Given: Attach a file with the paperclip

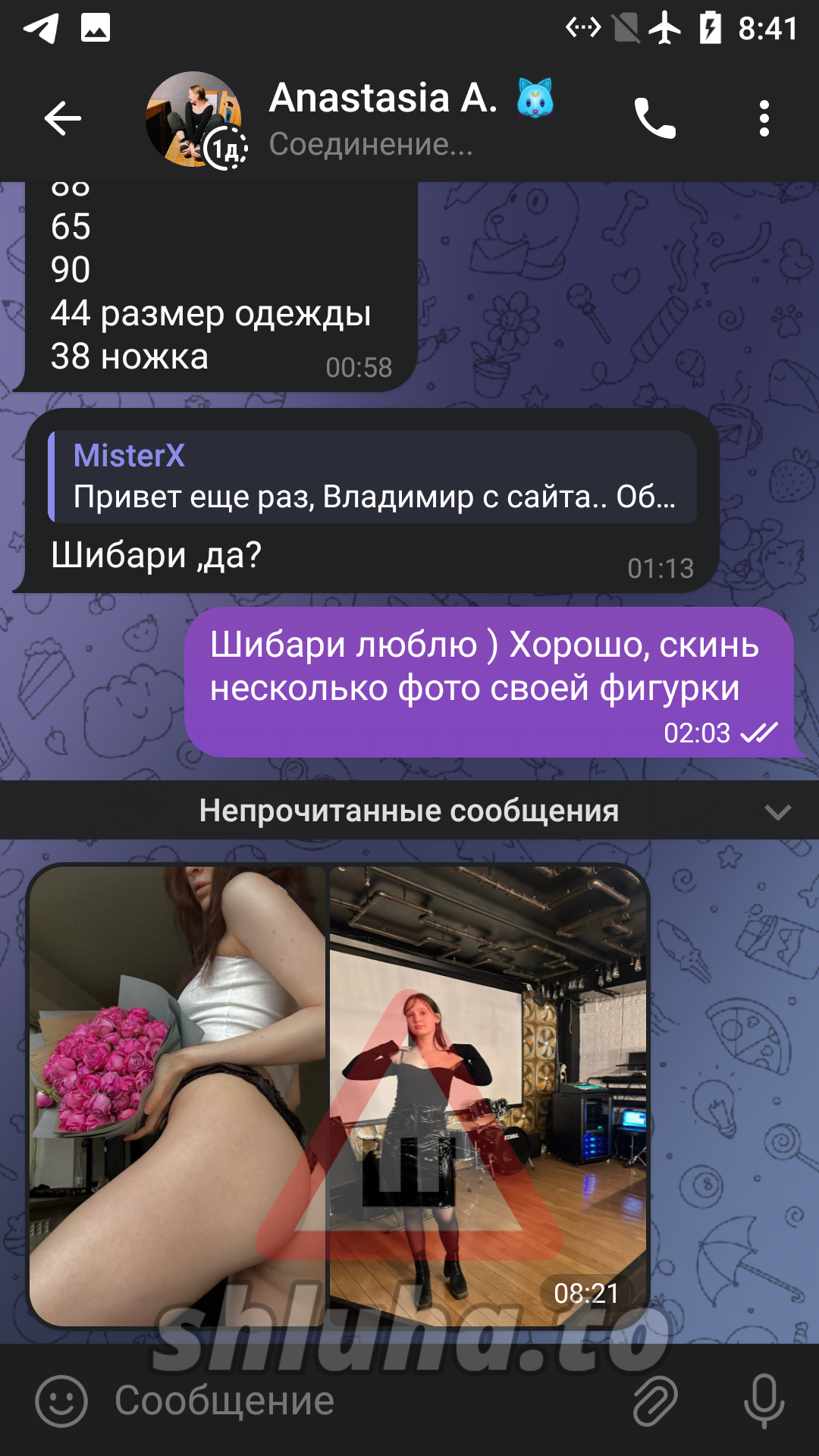Looking at the screenshot, I should 654,1401.
